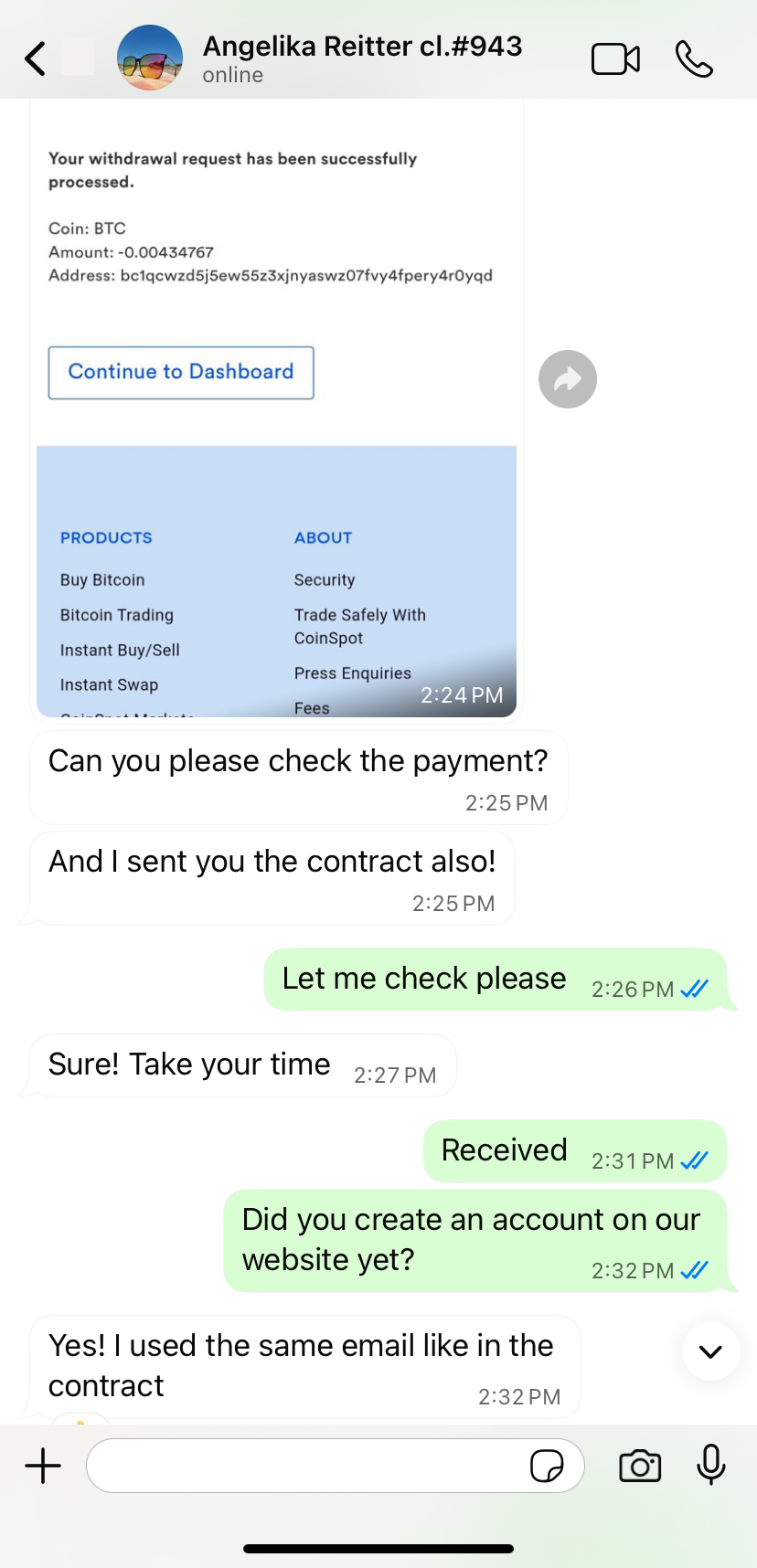Screen dimensions: 757x1568
Task: Open the sticker picker
Action: click(547, 1466)
